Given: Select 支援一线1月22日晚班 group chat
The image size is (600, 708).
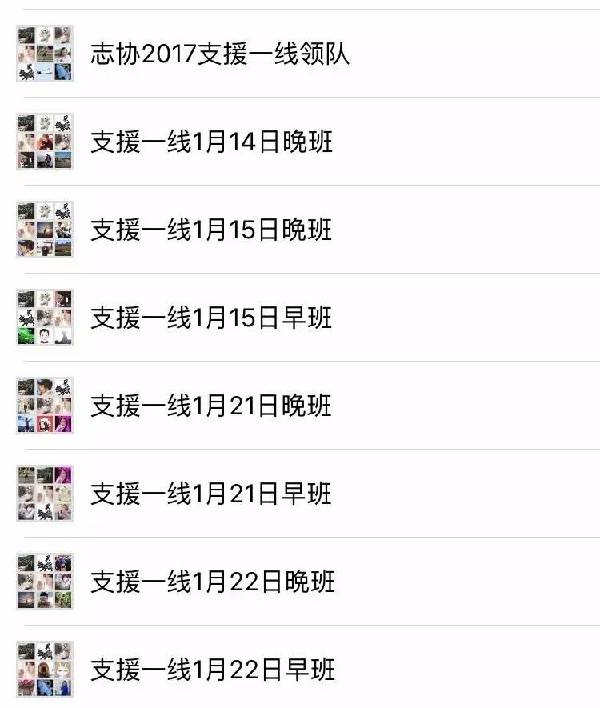Looking at the screenshot, I should (x=211, y=581).
